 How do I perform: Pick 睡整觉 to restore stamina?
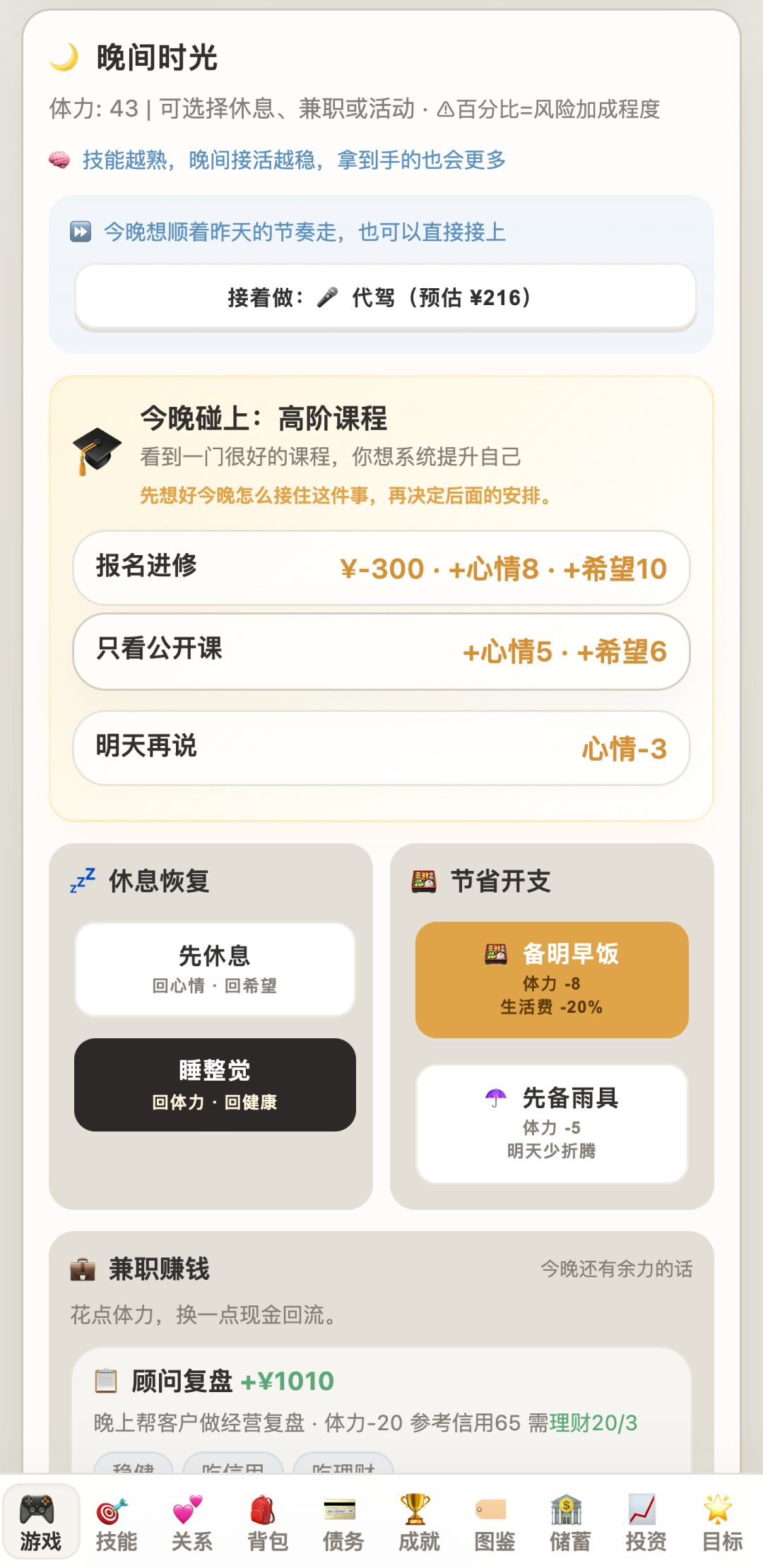(x=214, y=1086)
